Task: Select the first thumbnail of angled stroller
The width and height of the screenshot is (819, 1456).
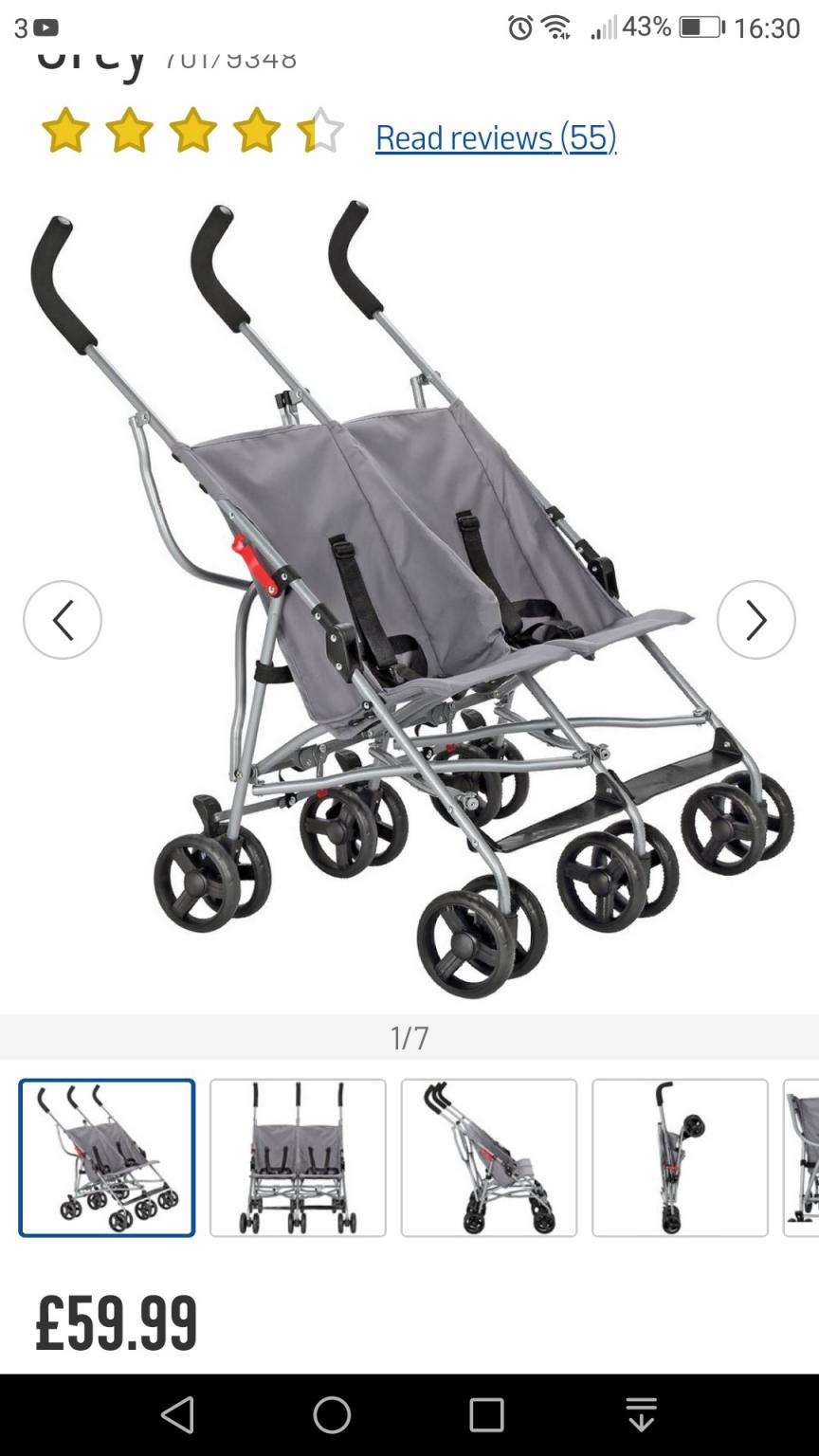Action: click(107, 1157)
